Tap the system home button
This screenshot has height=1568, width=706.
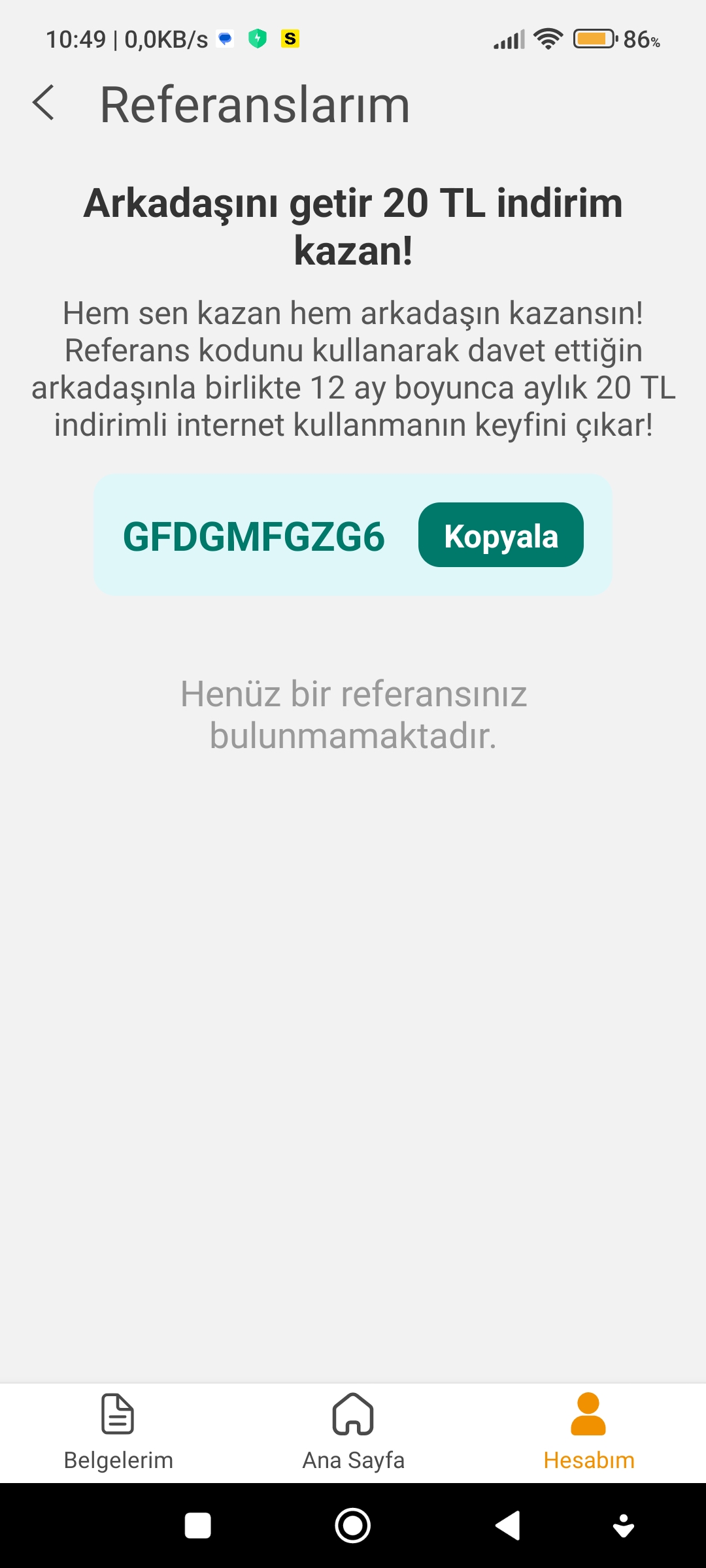[x=353, y=1526]
